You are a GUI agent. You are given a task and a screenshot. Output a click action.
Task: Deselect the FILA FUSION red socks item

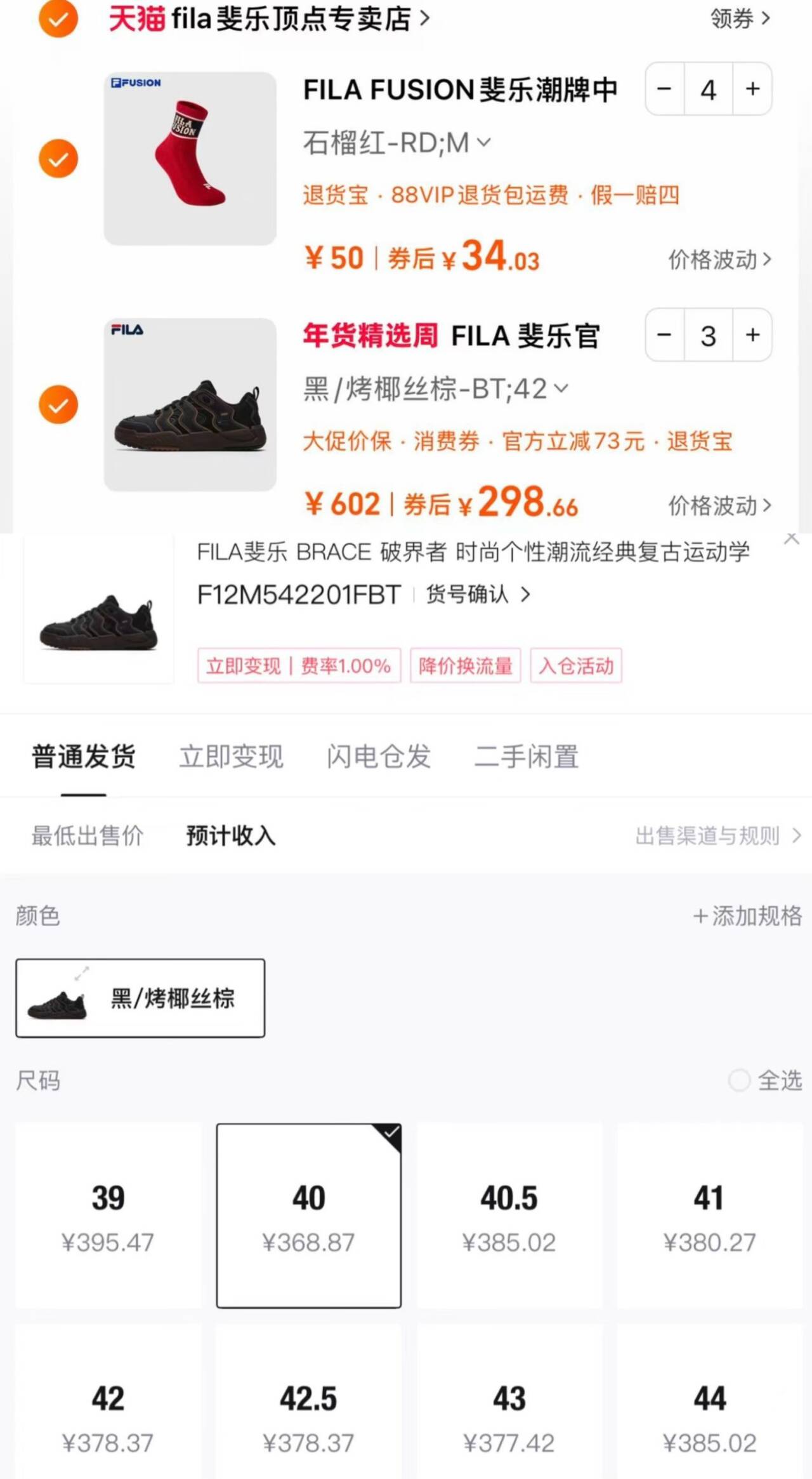[x=58, y=158]
